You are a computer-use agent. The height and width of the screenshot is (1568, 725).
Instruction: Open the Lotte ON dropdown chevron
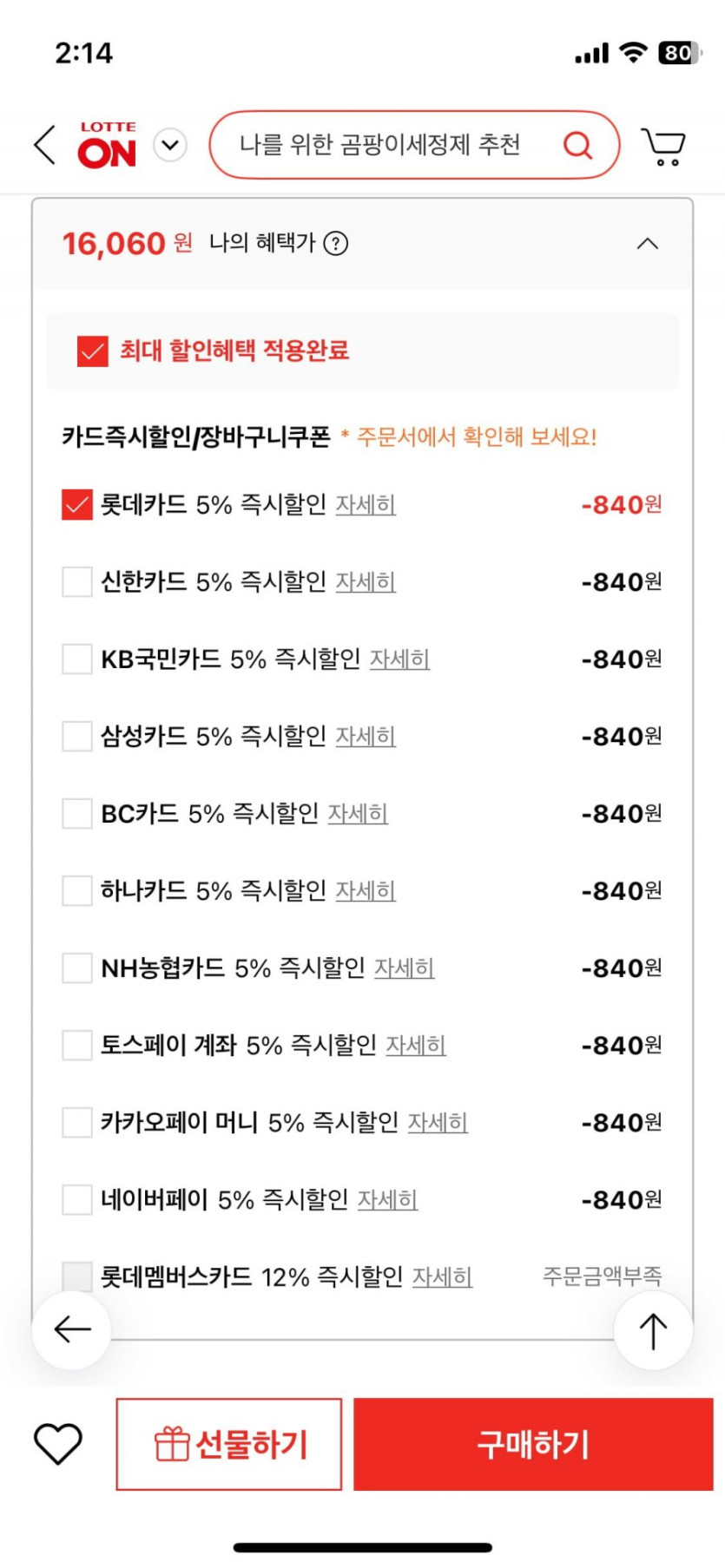point(170,145)
